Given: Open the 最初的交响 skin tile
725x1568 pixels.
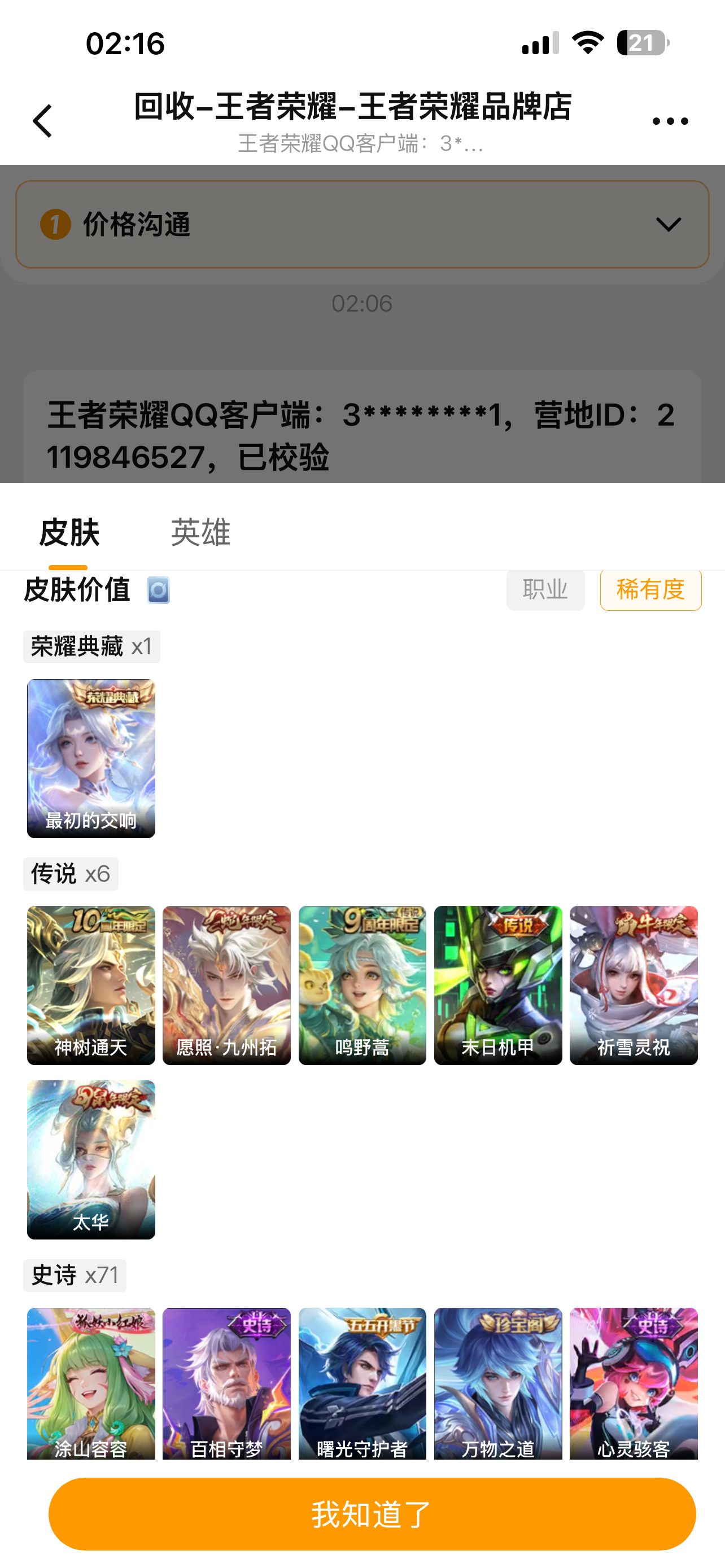Looking at the screenshot, I should [x=91, y=758].
